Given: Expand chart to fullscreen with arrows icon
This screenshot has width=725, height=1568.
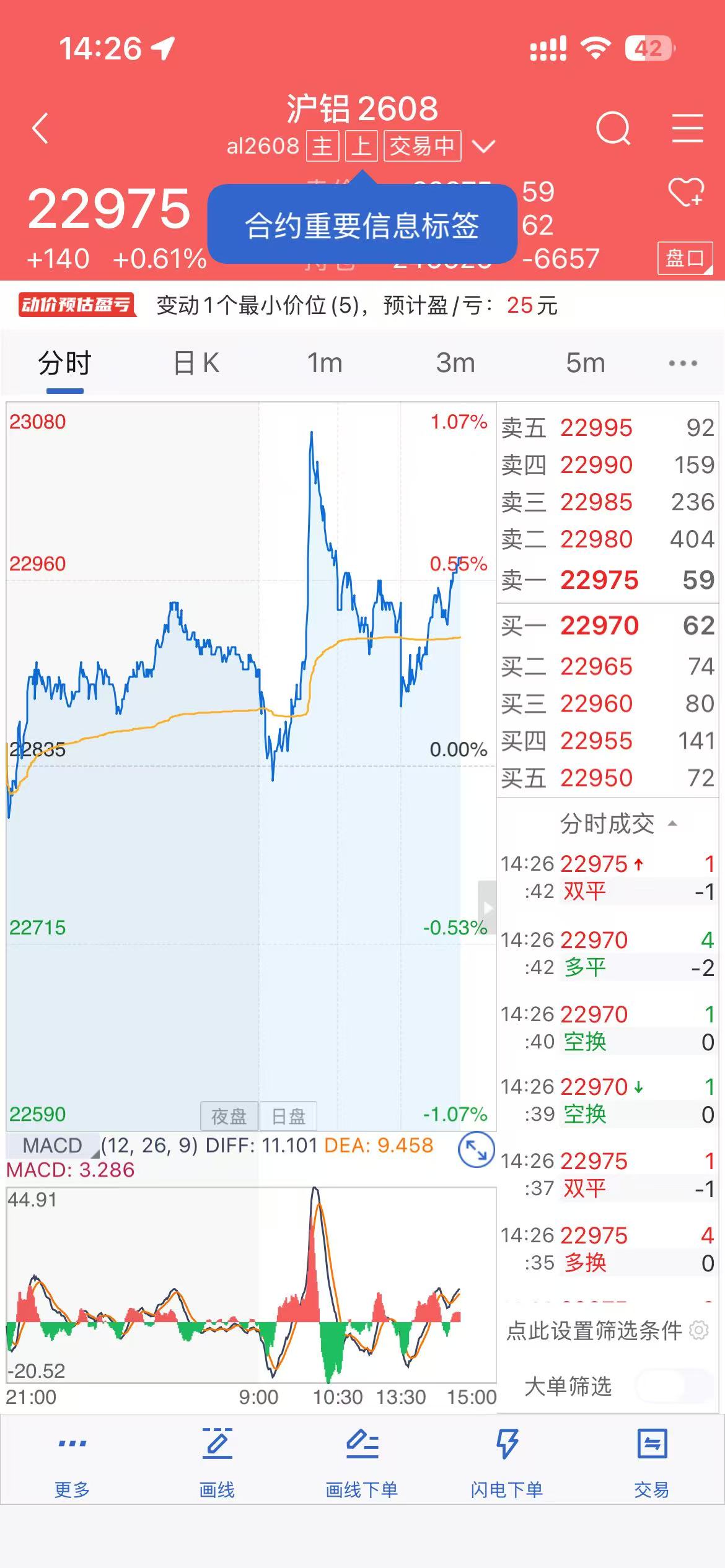Looking at the screenshot, I should point(476,1150).
